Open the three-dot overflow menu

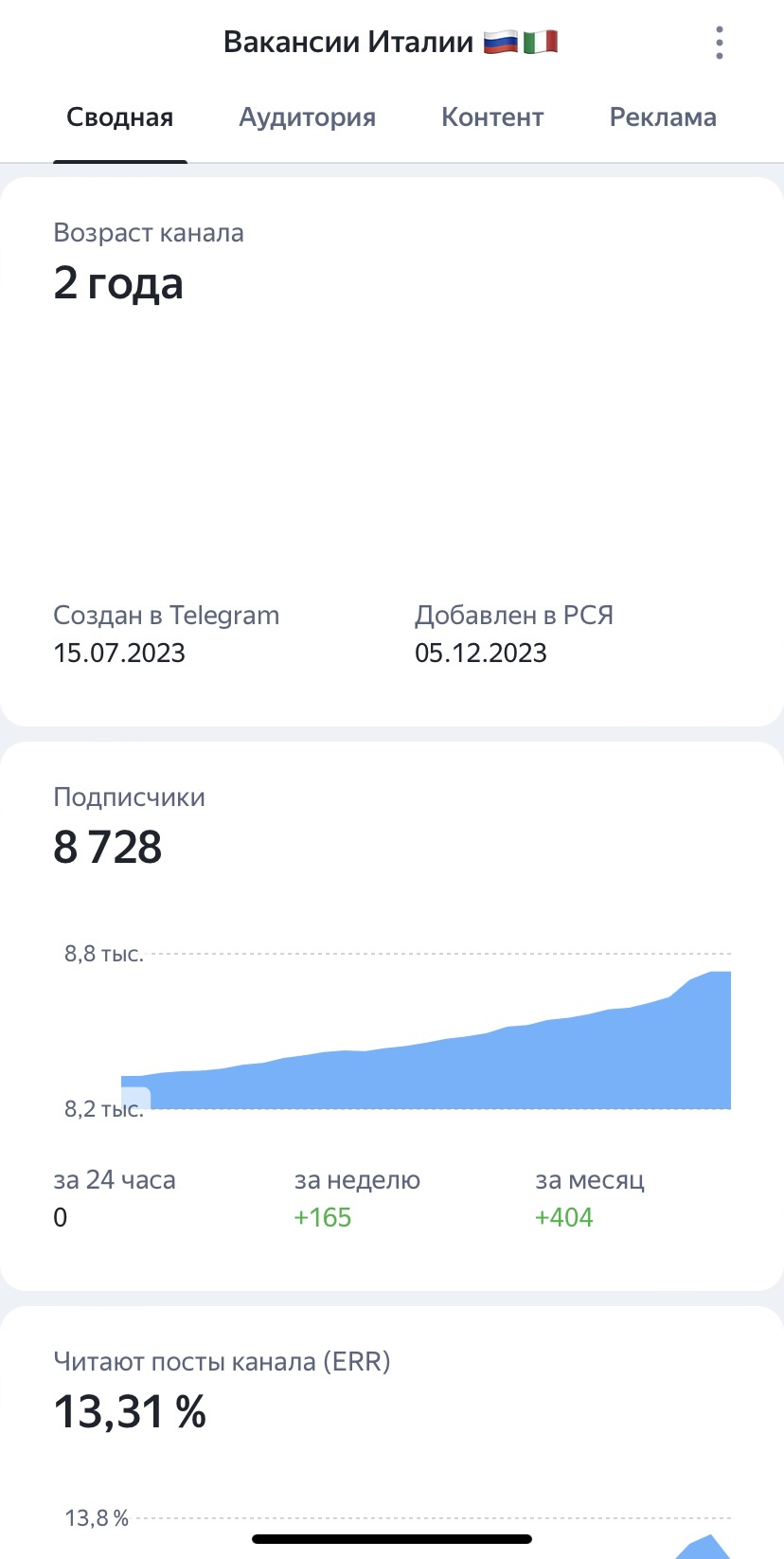[x=720, y=43]
